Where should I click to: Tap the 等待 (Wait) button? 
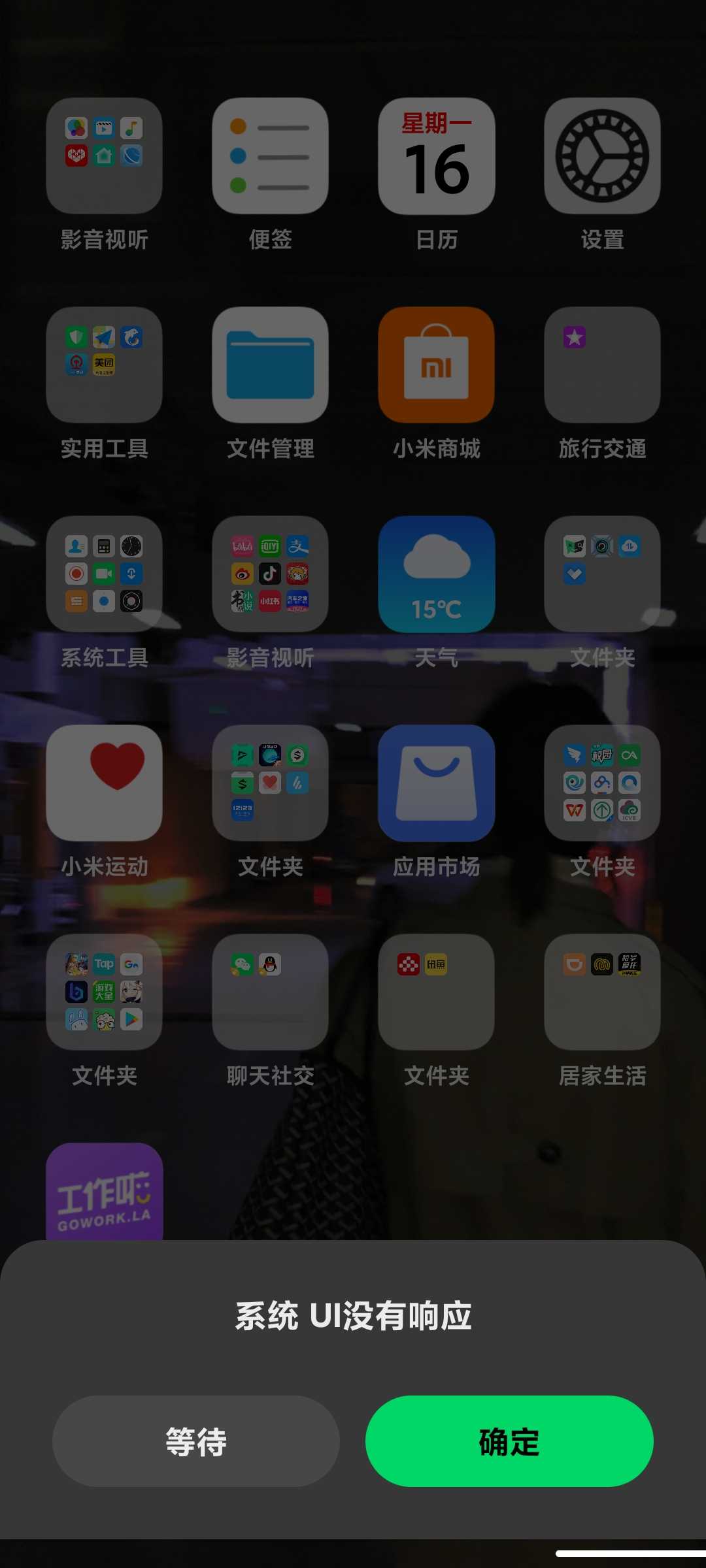196,1441
